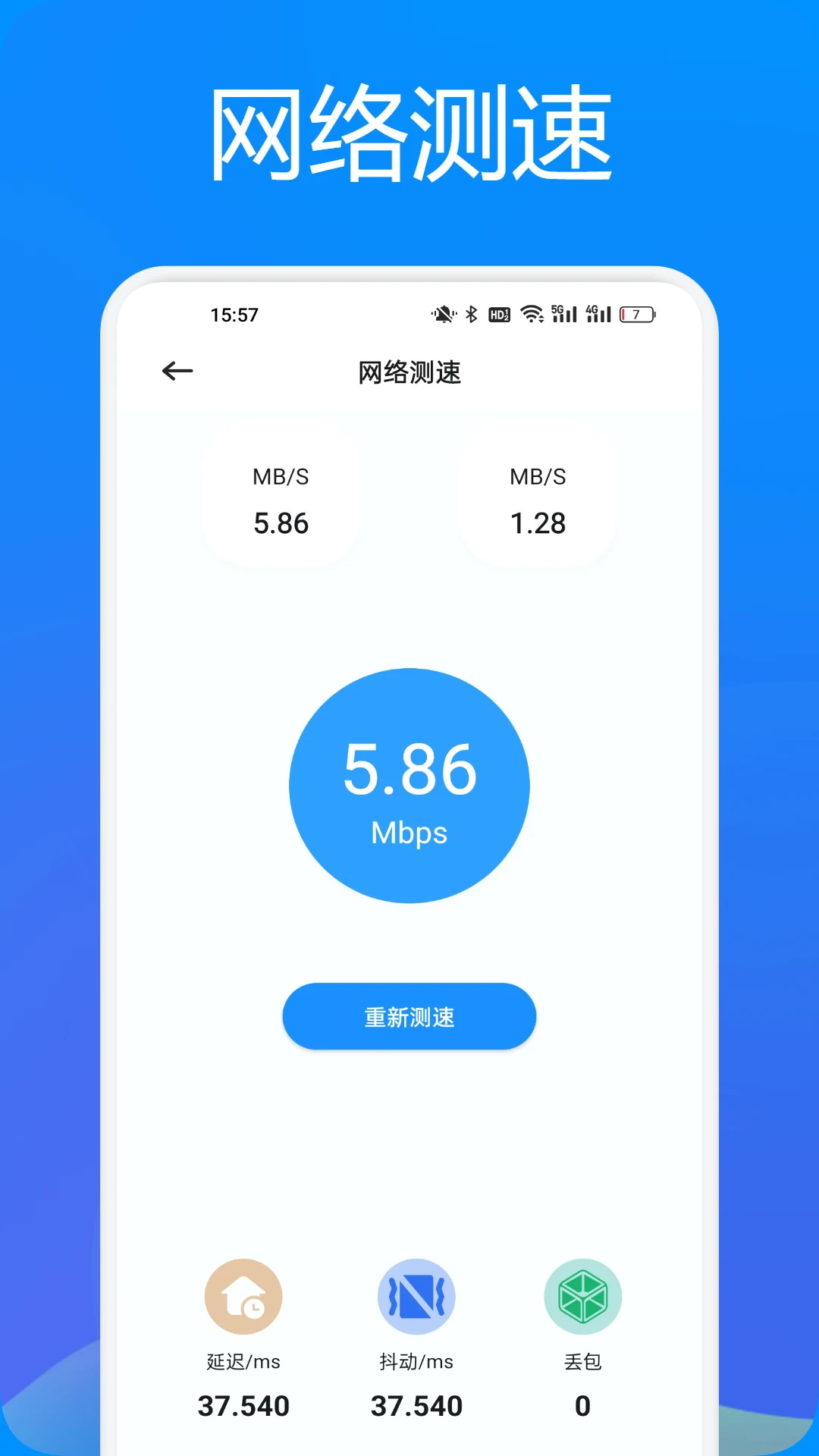Tap the circular 5.86 Mbps speed gauge
819x1456 pixels.
tap(409, 785)
